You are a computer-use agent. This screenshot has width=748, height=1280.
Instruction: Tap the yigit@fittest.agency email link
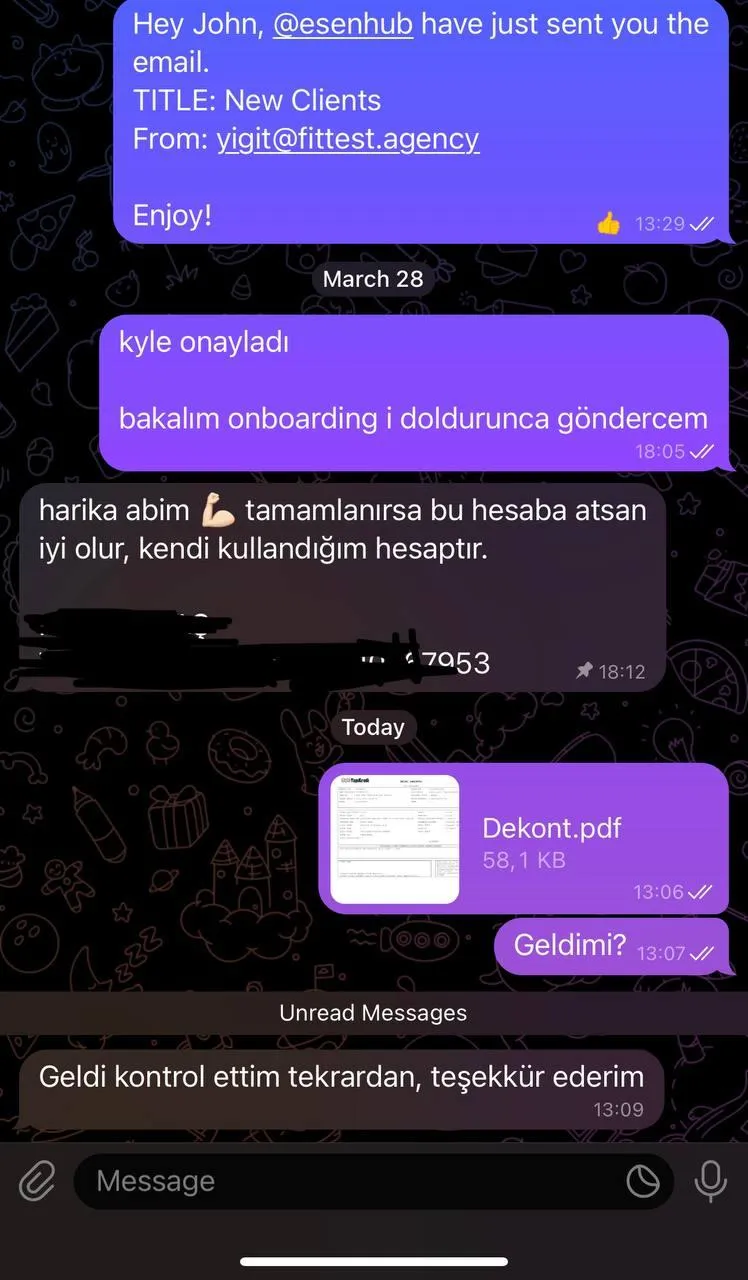348,138
